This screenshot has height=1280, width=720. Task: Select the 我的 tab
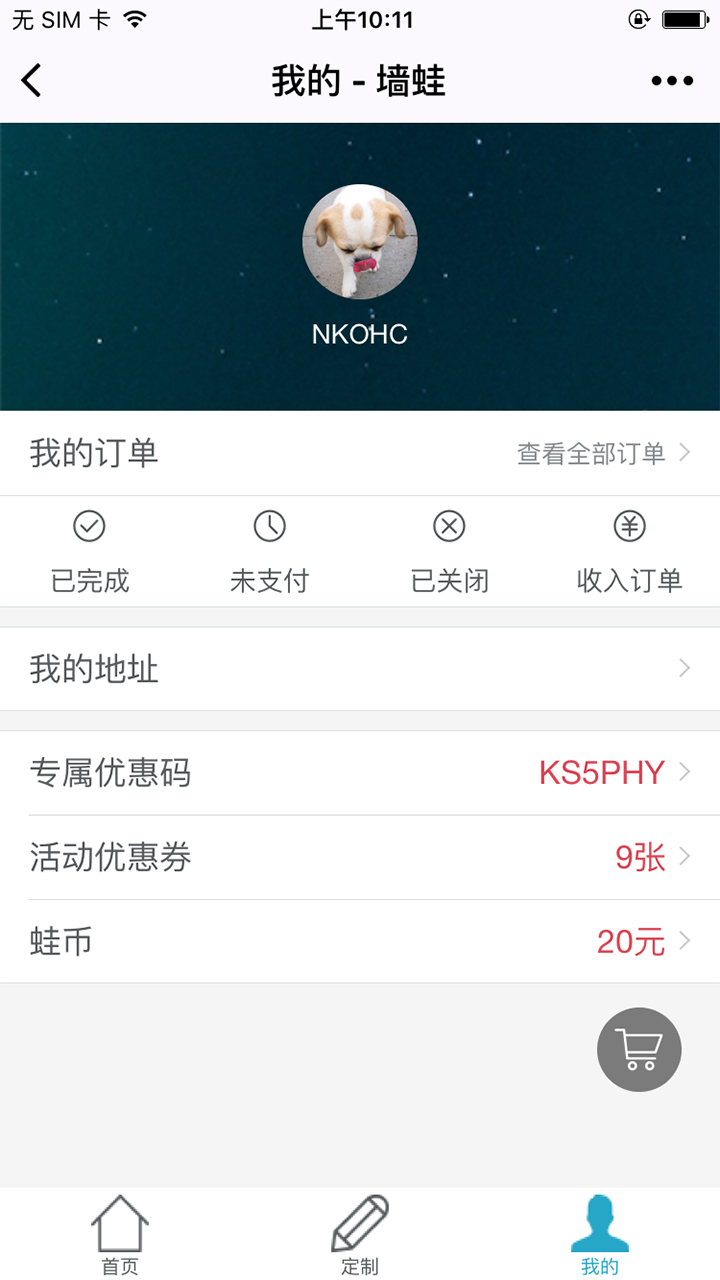pos(600,1235)
